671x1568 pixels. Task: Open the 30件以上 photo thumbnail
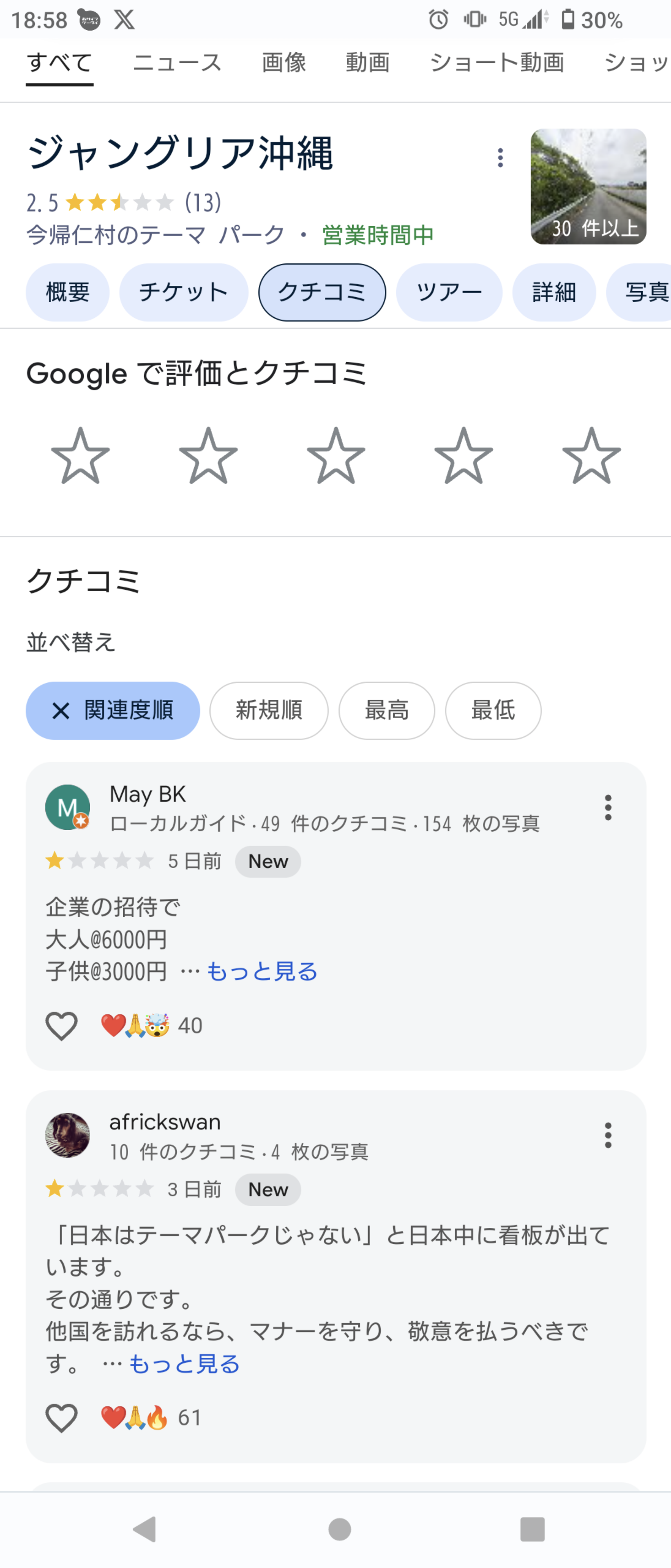point(588,186)
